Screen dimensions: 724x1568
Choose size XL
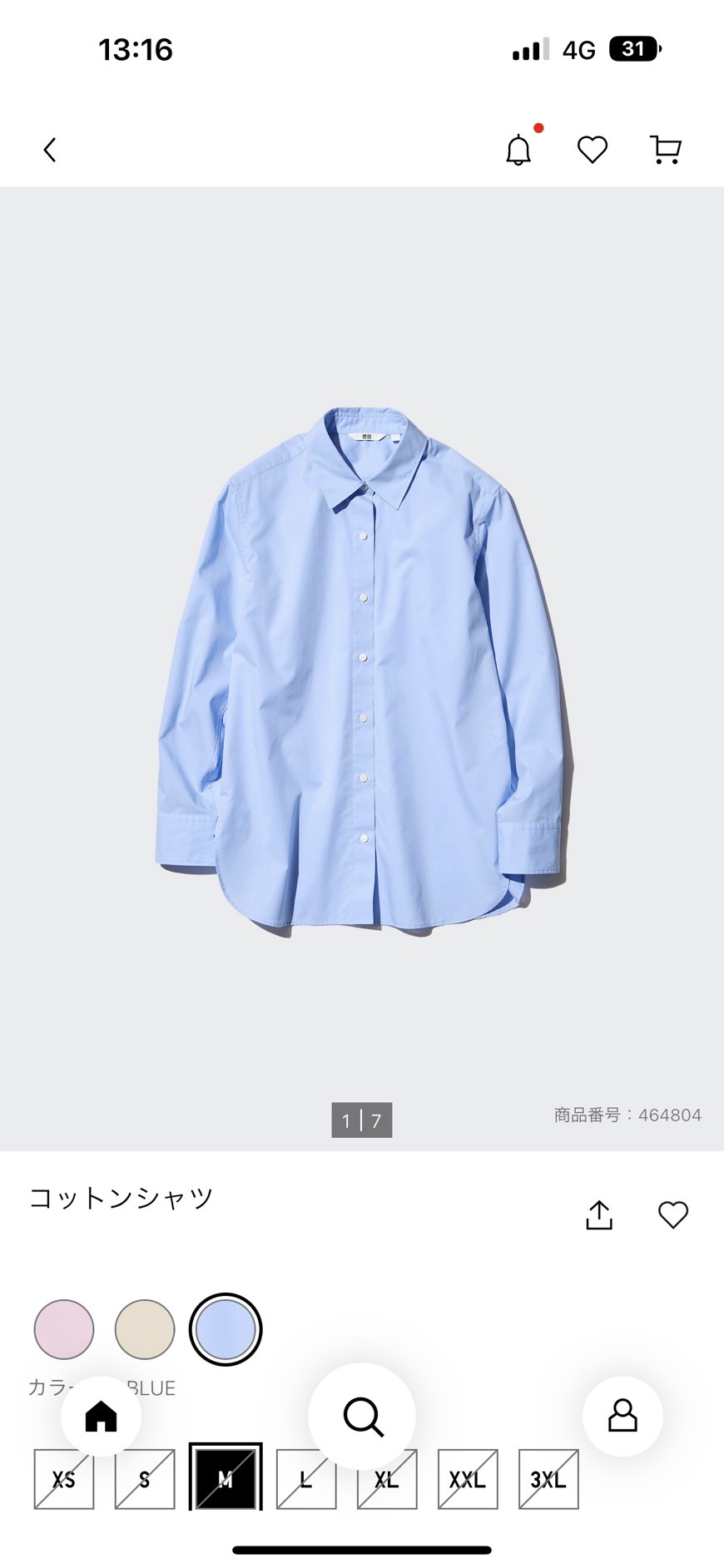[387, 1479]
